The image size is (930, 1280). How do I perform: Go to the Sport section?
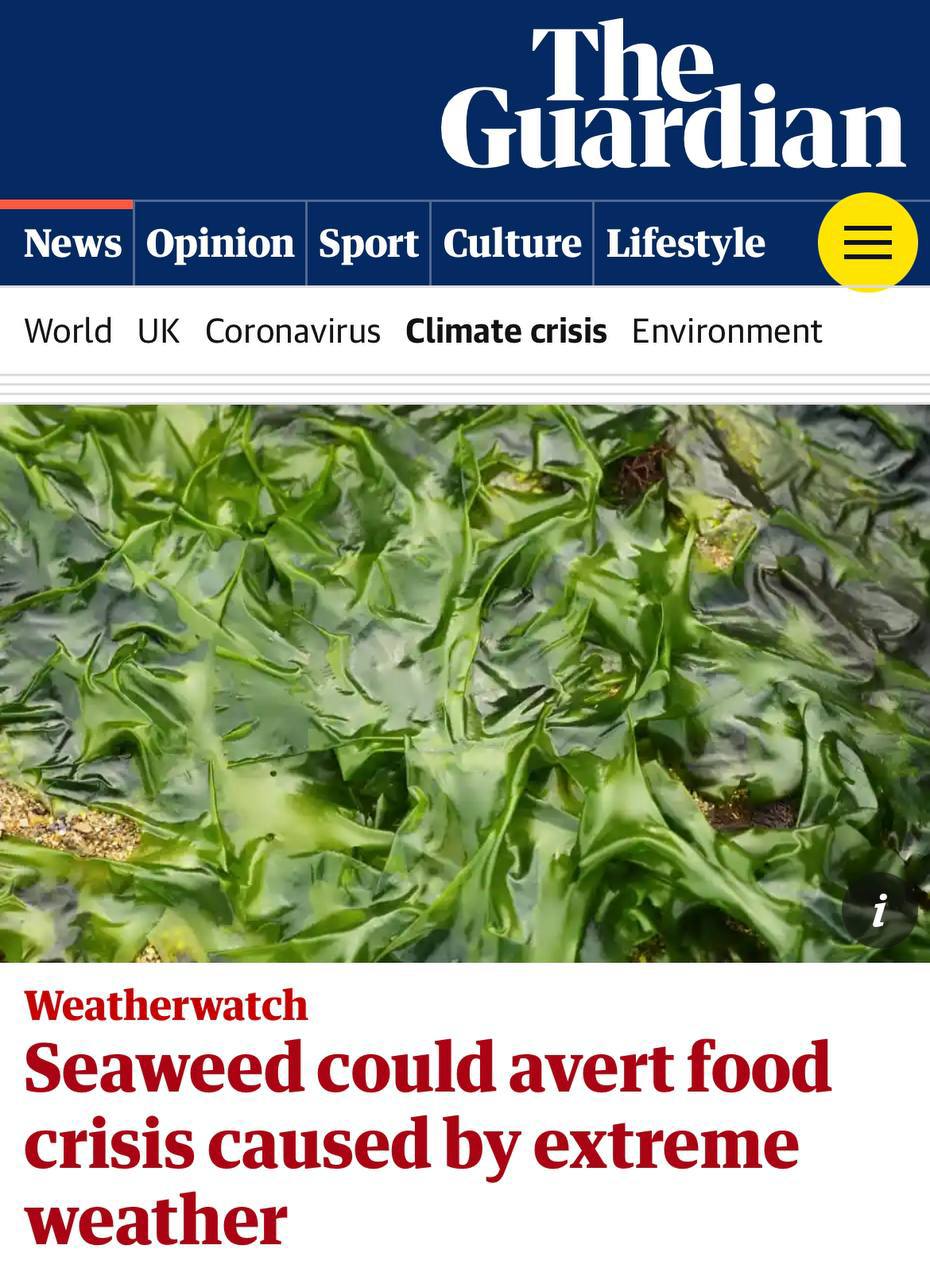pyautogui.click(x=368, y=244)
